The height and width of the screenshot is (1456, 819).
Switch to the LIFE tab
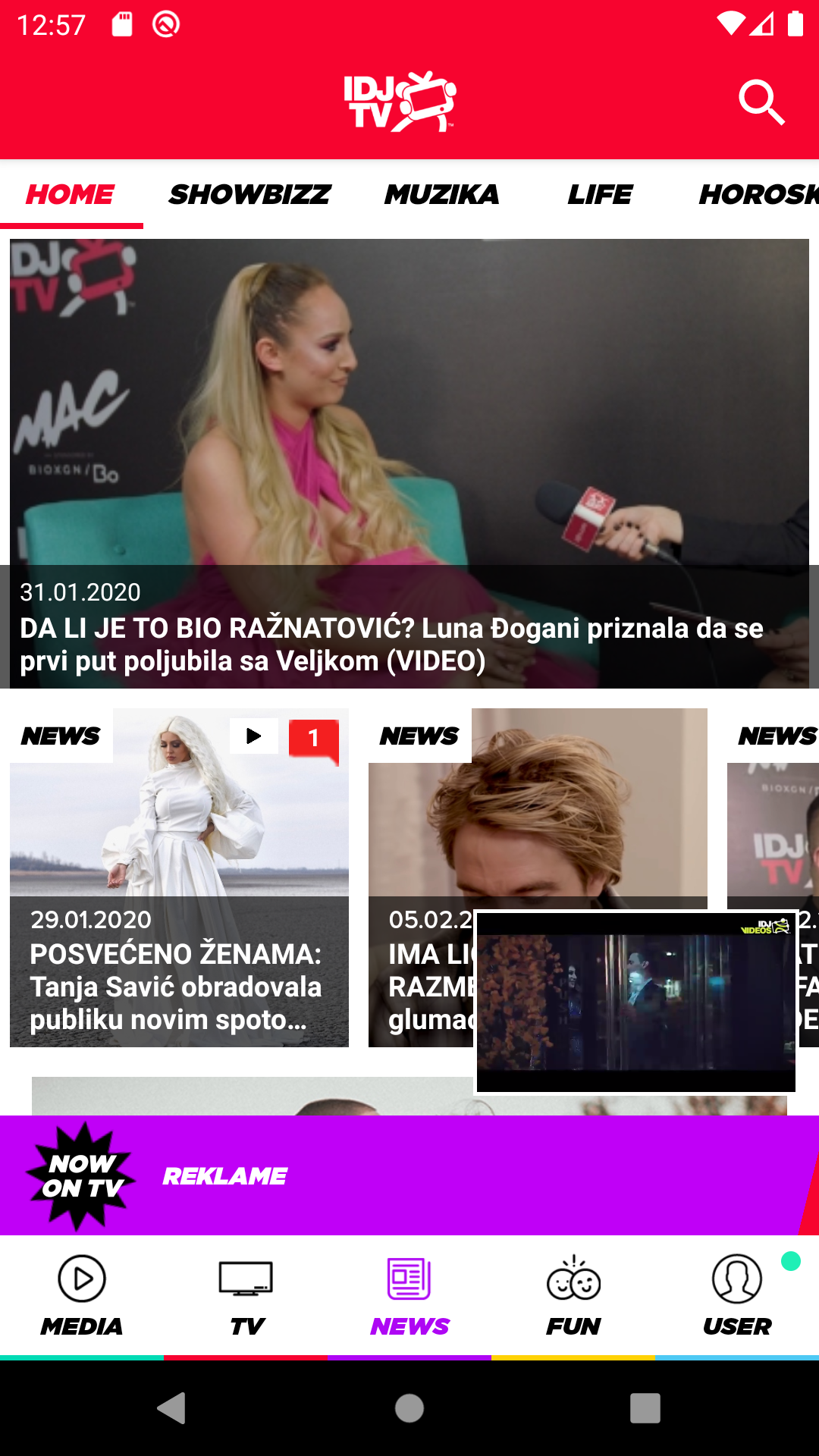click(600, 195)
